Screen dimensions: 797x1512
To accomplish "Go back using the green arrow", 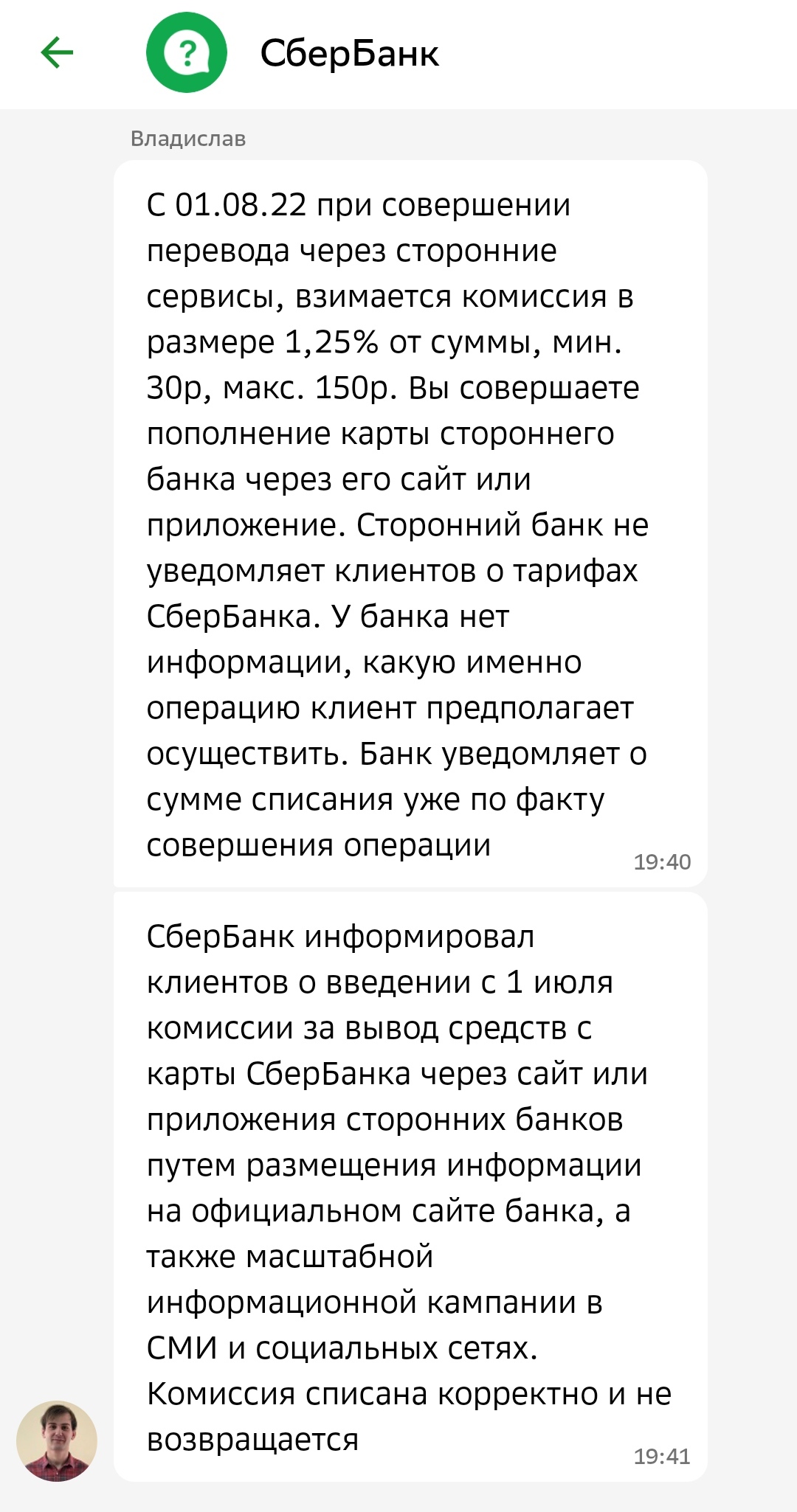I will (x=57, y=52).
